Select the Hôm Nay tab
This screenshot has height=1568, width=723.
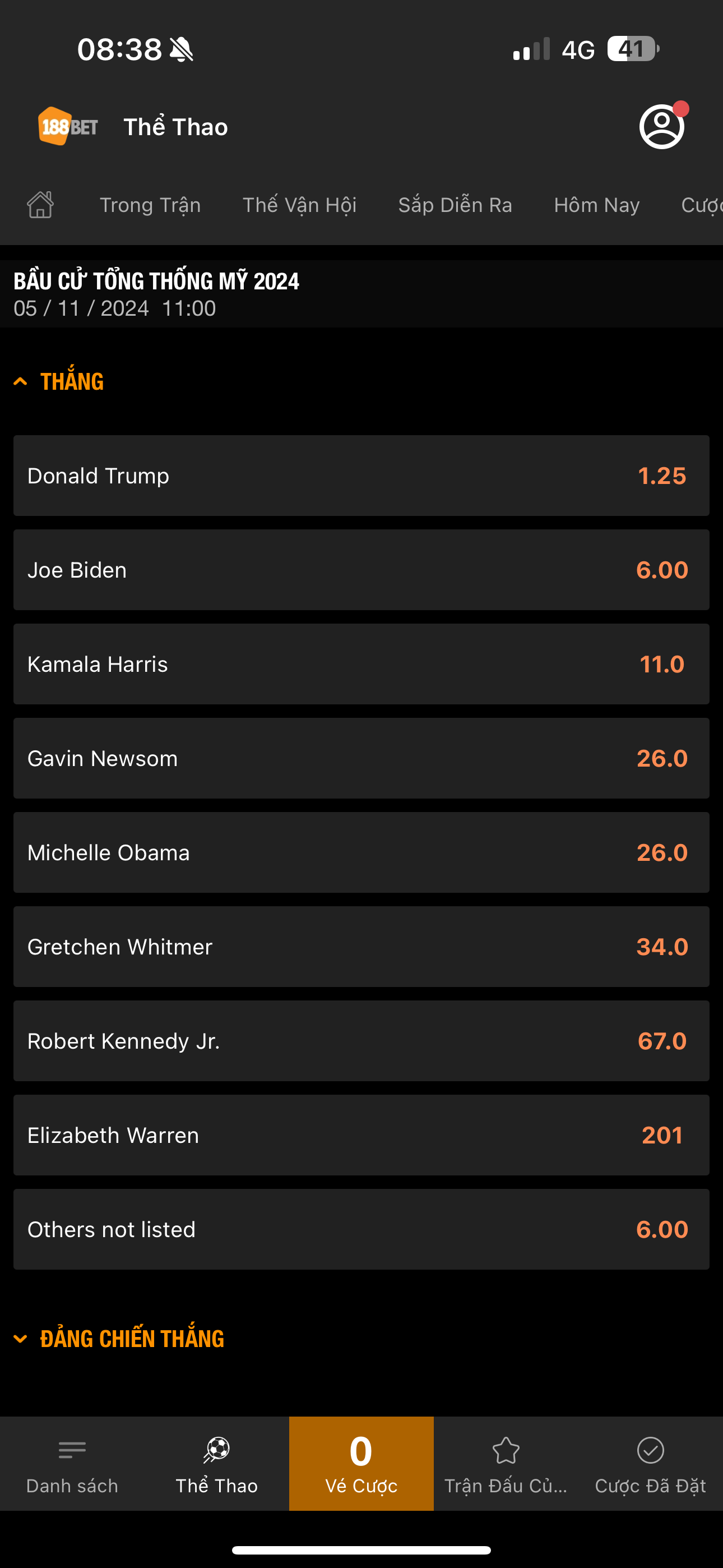coord(596,205)
